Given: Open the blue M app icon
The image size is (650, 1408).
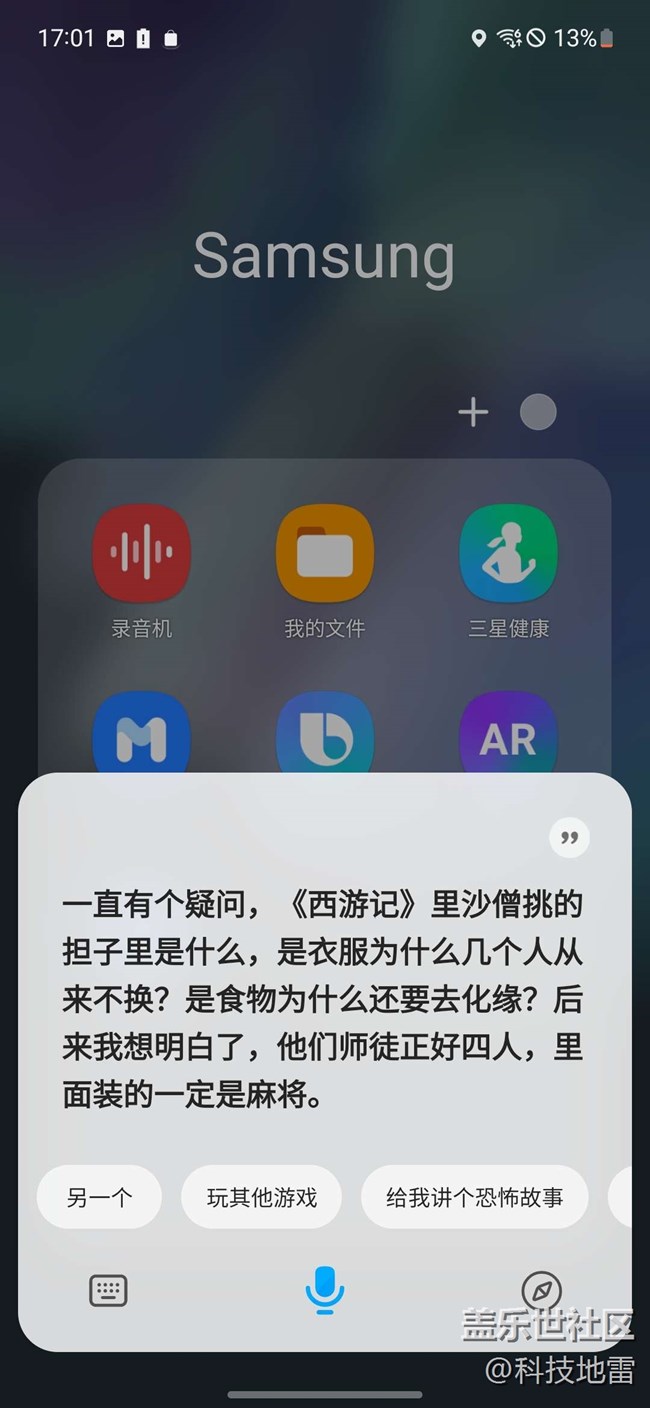Looking at the screenshot, I should (x=141, y=735).
